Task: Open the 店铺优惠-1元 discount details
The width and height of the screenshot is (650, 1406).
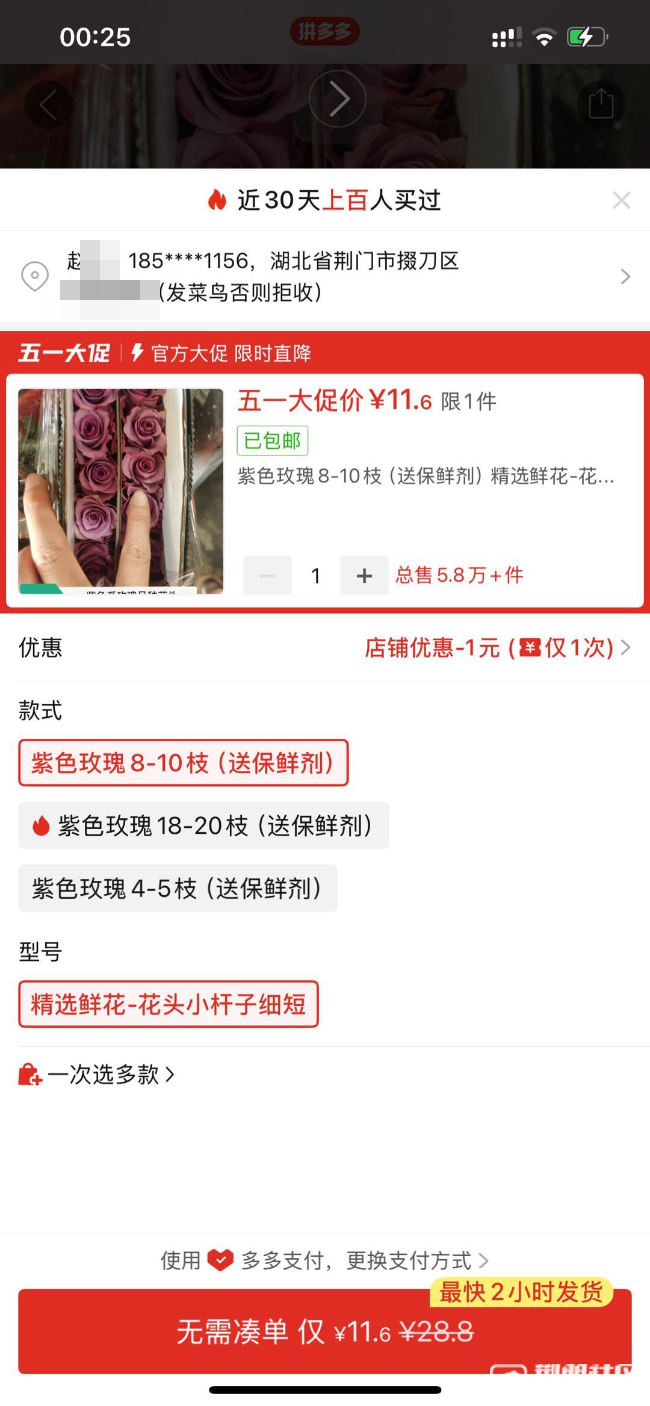Action: click(x=497, y=648)
